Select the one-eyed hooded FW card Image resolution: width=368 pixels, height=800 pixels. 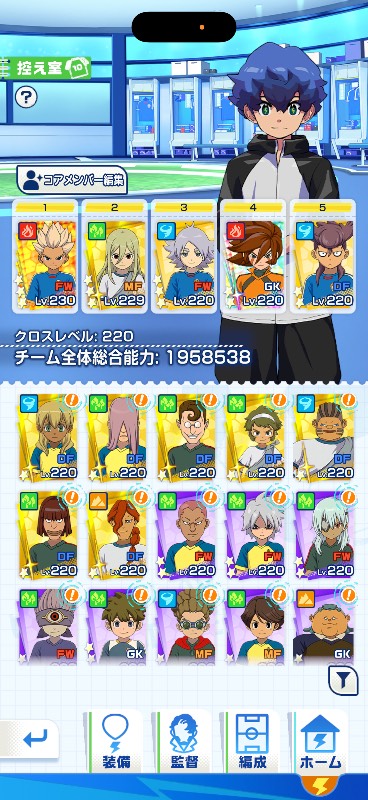tap(47, 627)
